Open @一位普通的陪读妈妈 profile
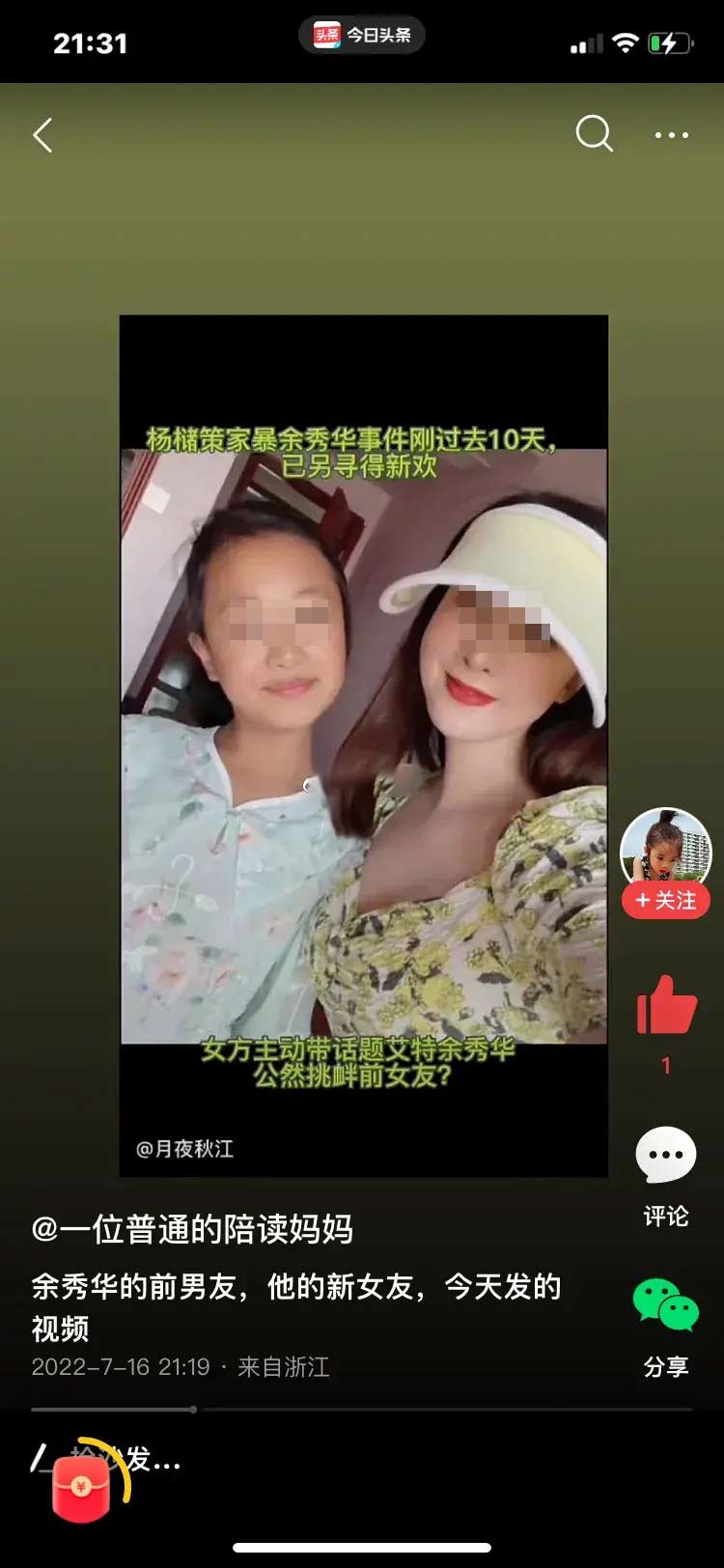 click(192, 1229)
